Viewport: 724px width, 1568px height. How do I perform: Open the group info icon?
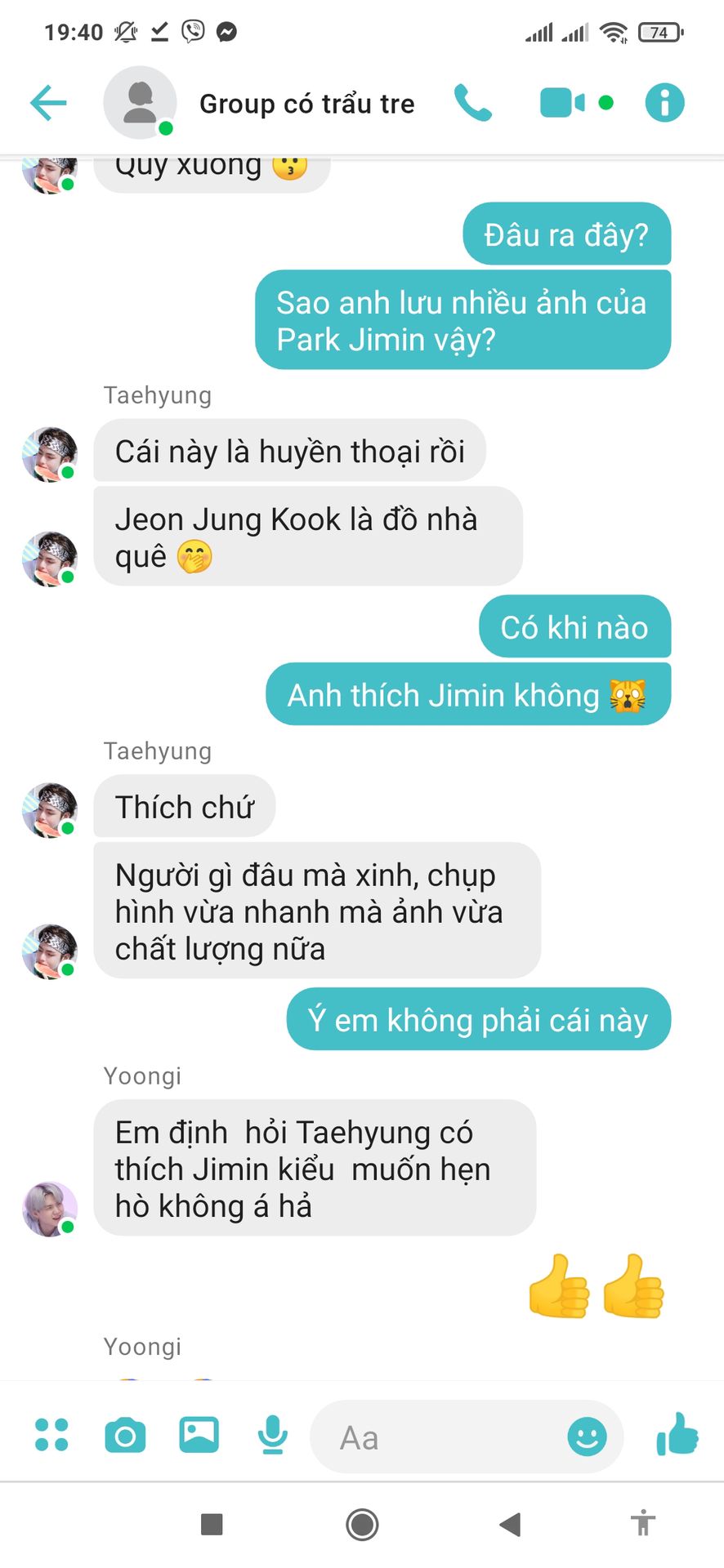664,103
